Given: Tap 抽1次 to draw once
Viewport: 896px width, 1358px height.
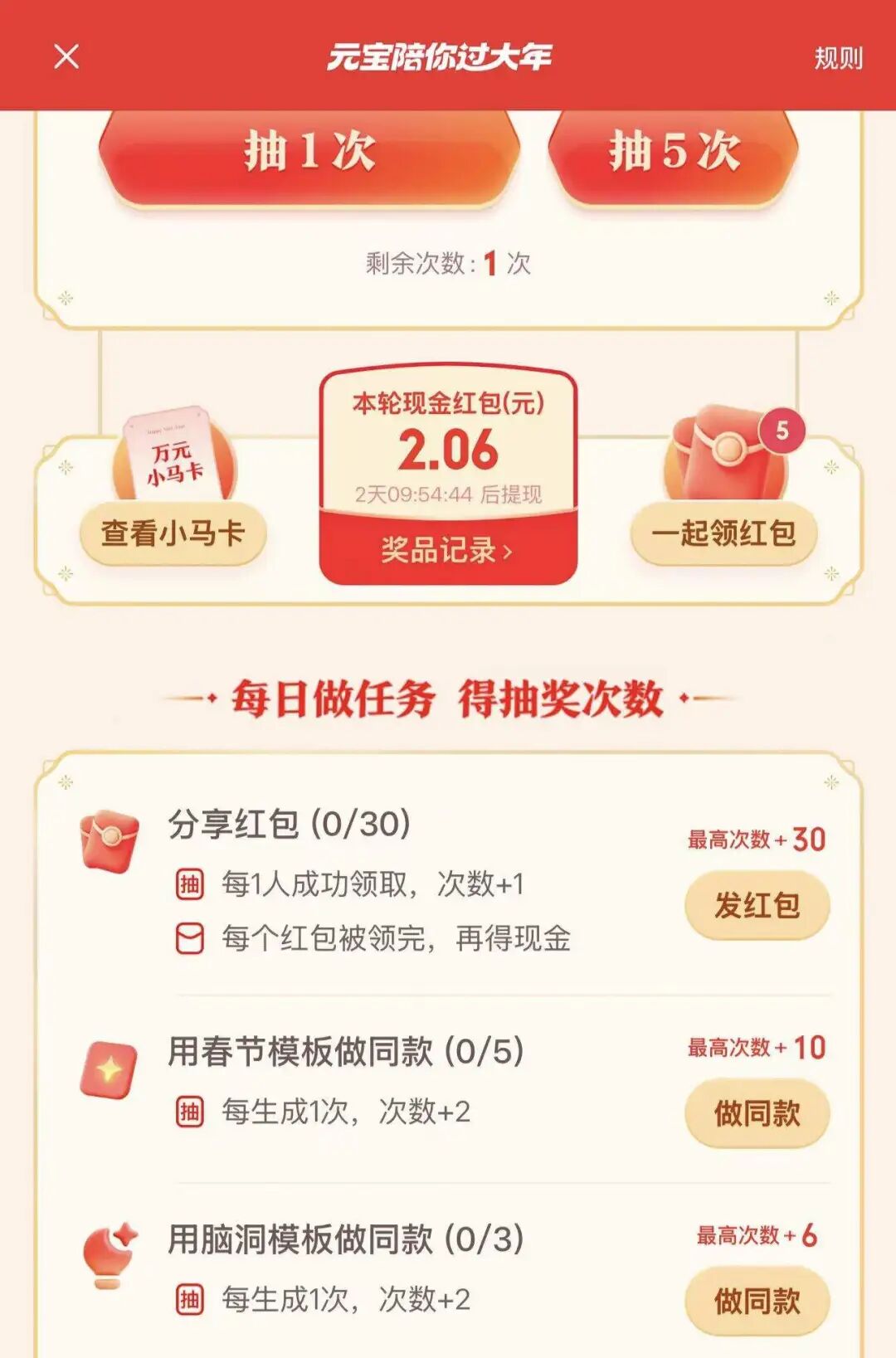Looking at the screenshot, I should click(x=309, y=153).
